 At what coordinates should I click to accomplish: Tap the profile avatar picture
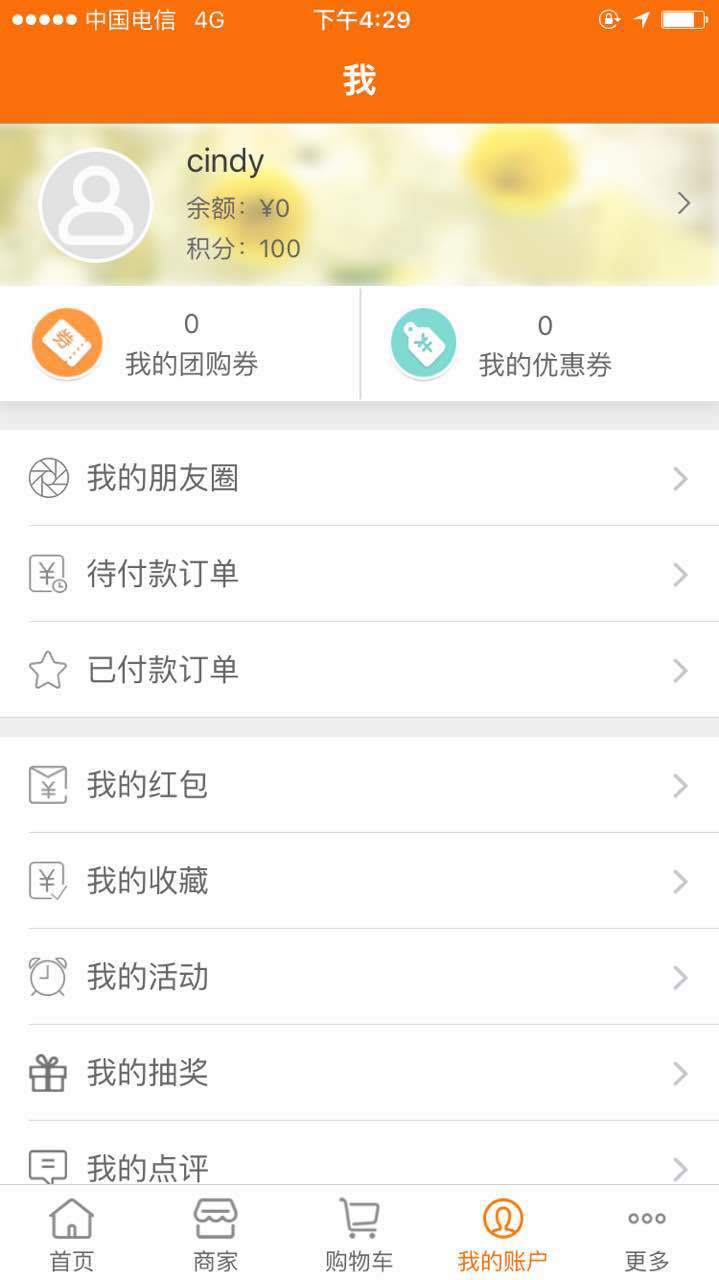(x=95, y=205)
